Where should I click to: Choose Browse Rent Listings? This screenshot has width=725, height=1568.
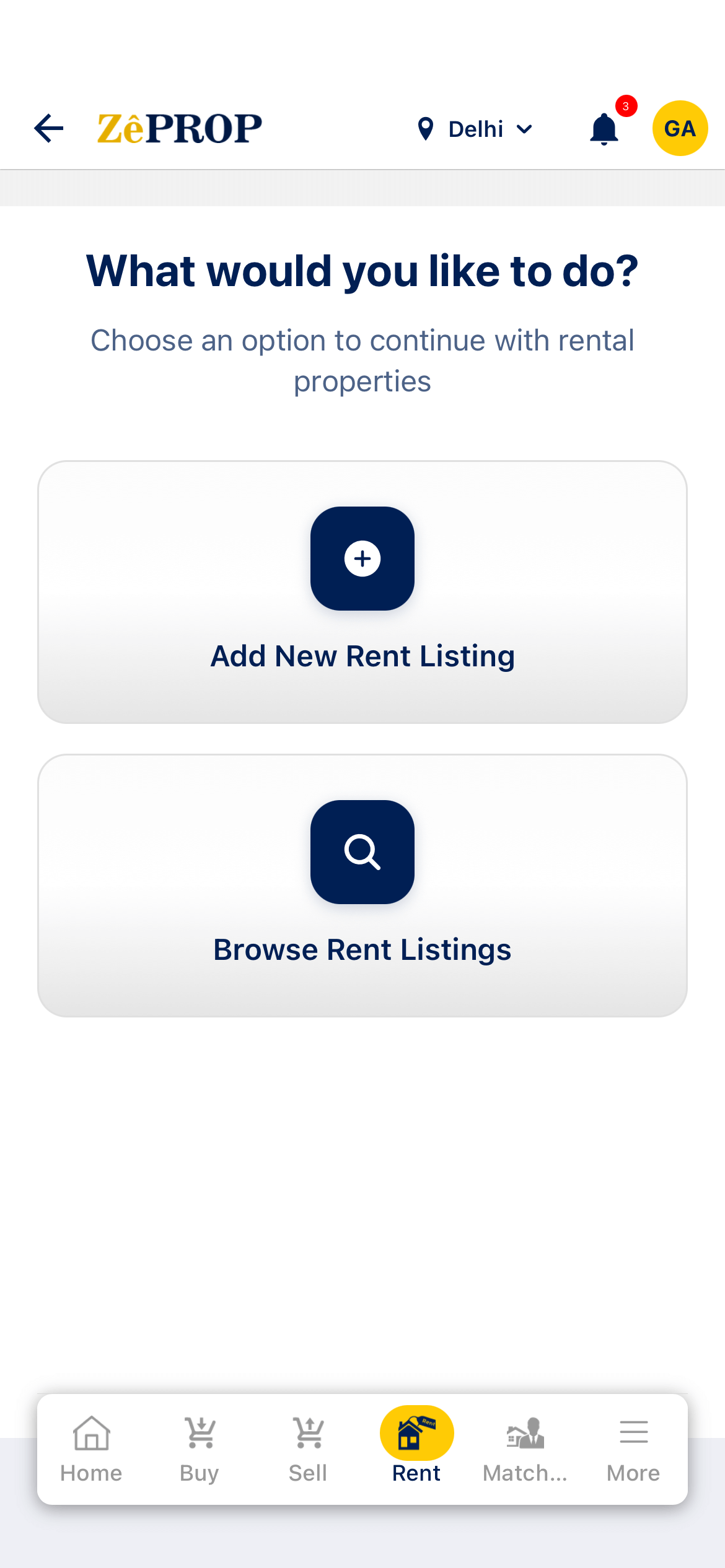[362, 886]
